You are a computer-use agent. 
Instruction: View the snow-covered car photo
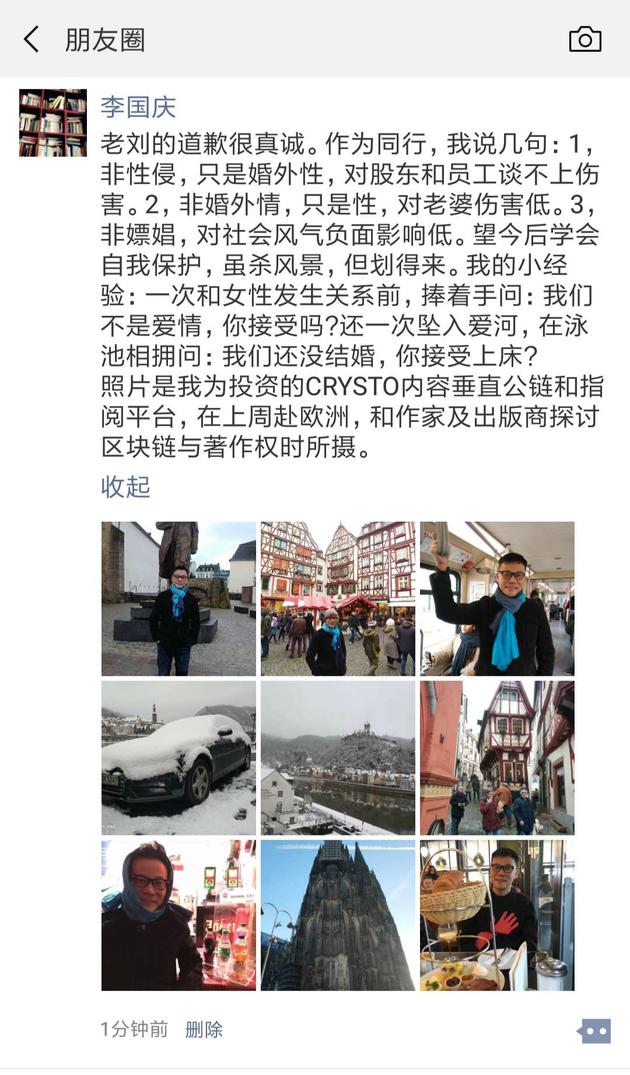click(x=178, y=758)
